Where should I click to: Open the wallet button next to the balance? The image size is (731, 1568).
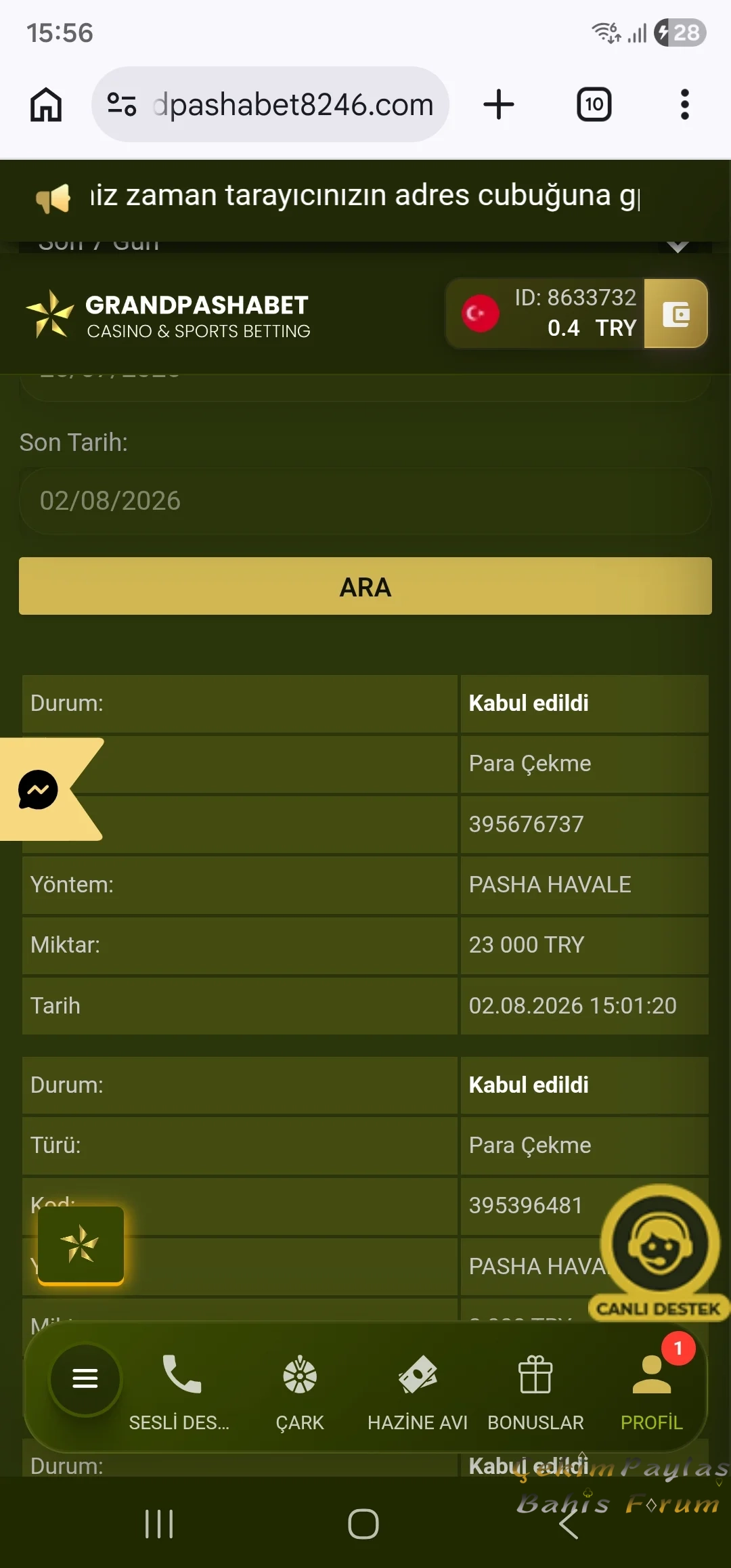[x=676, y=313]
